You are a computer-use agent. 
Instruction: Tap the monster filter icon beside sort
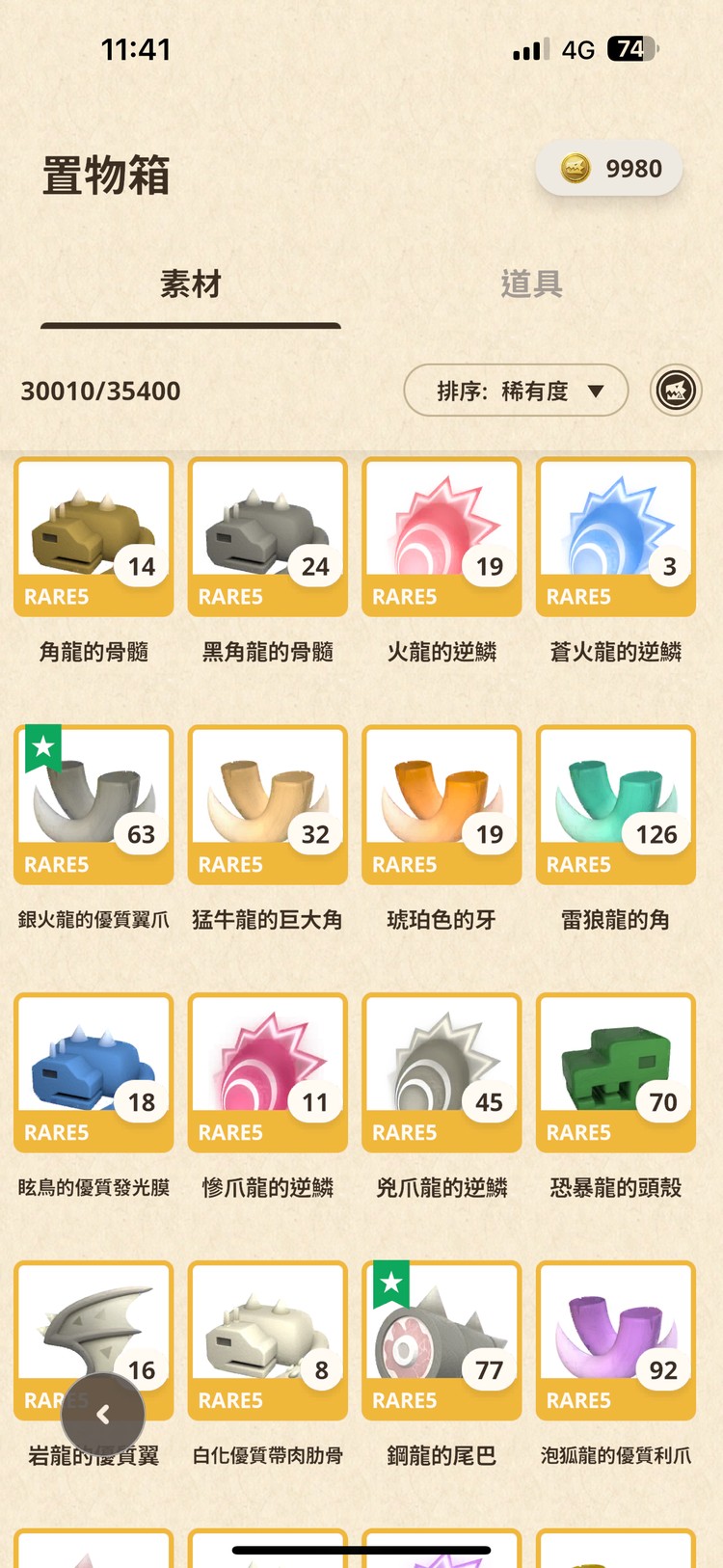676,391
